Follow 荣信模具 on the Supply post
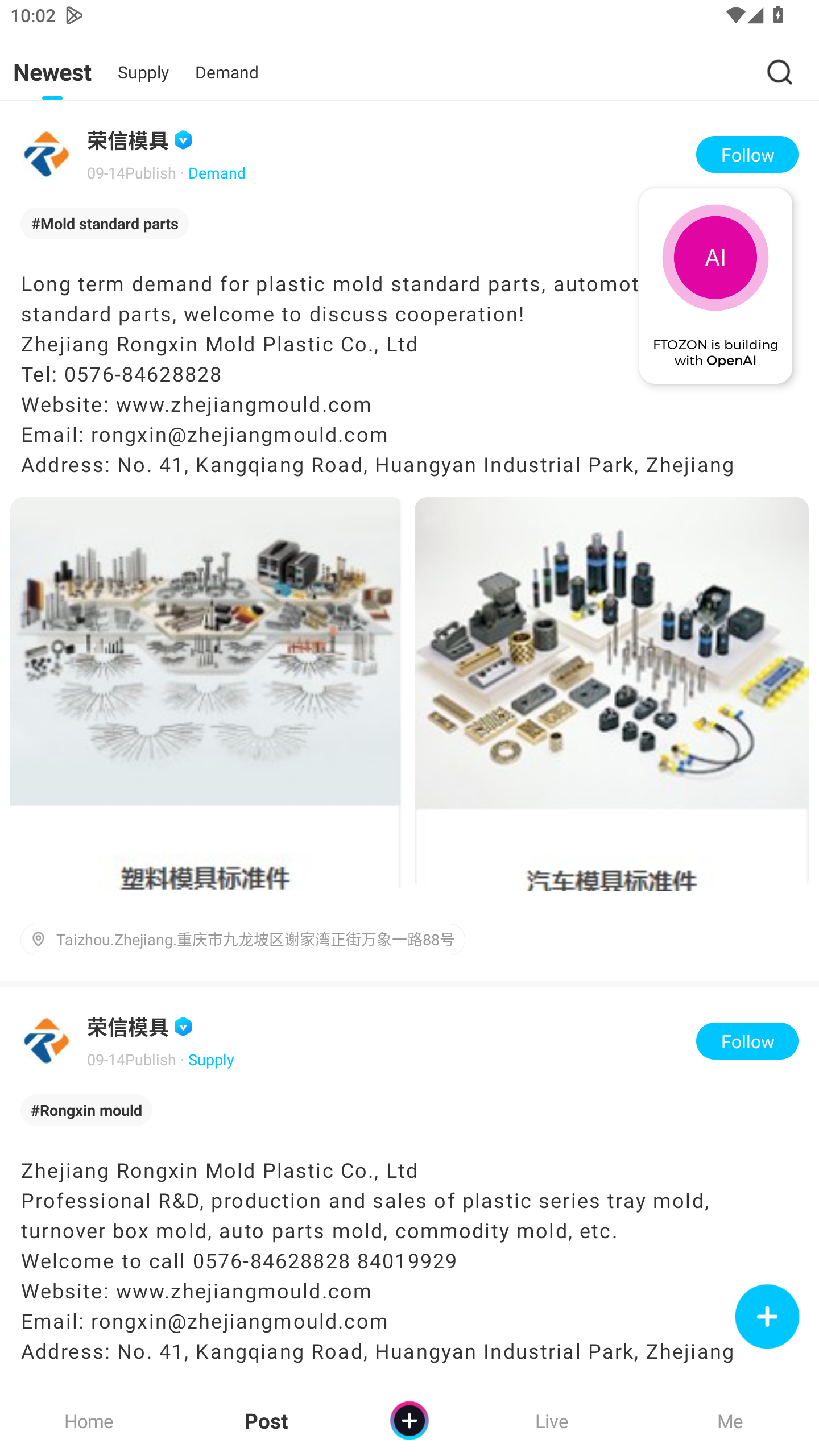Image resolution: width=819 pixels, height=1456 pixels. point(747,1041)
